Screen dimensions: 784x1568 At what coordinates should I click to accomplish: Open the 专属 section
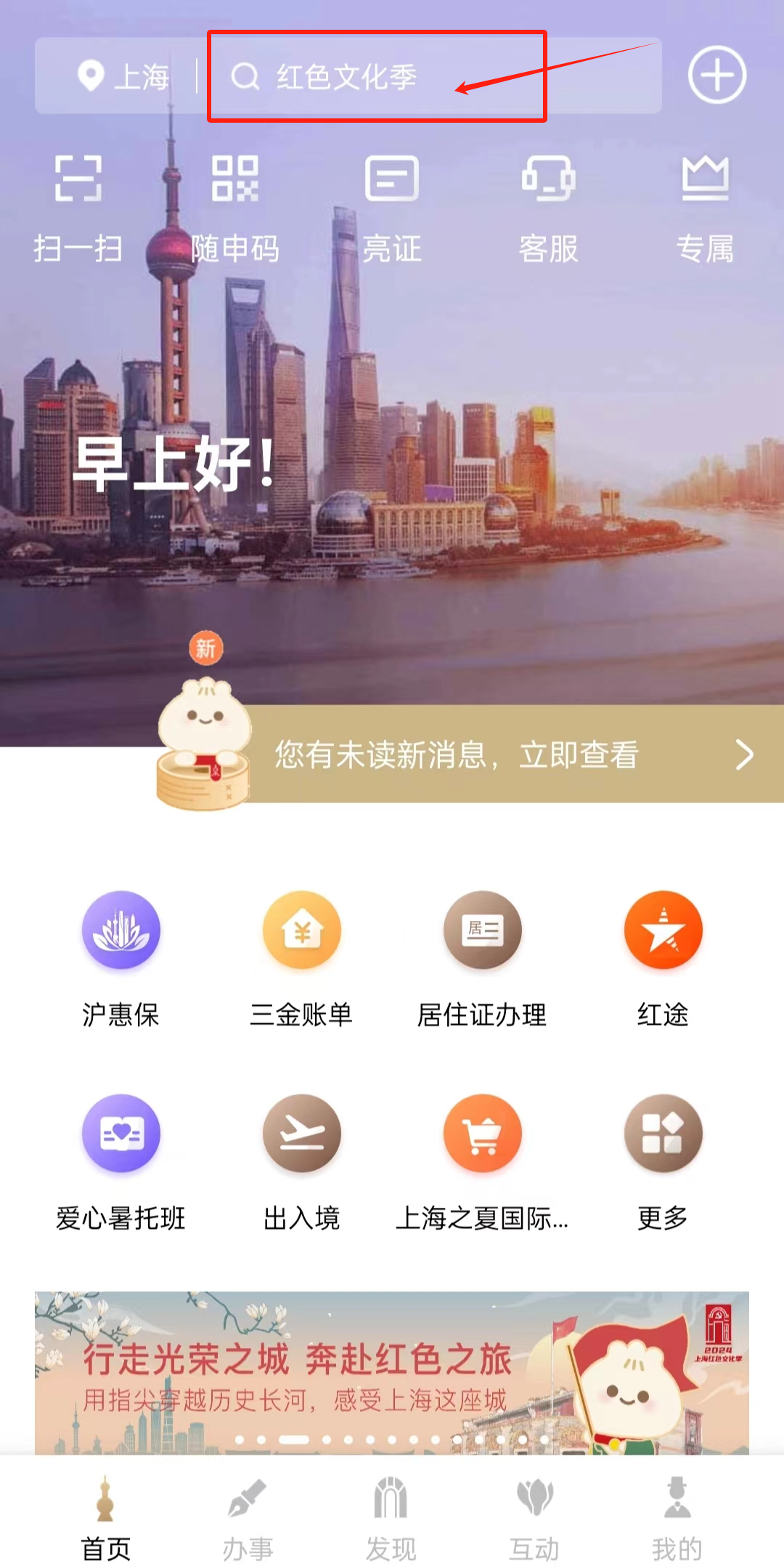pos(705,207)
